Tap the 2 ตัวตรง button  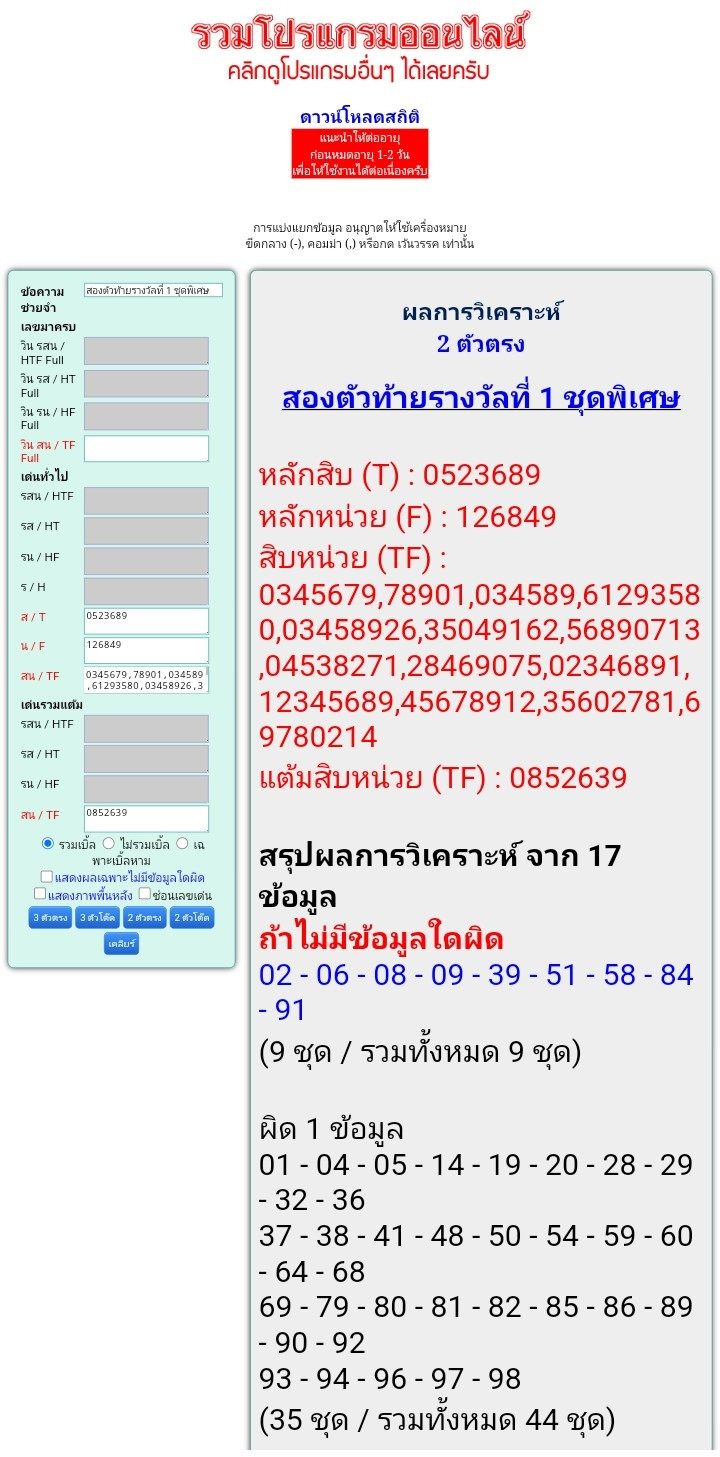[145, 918]
